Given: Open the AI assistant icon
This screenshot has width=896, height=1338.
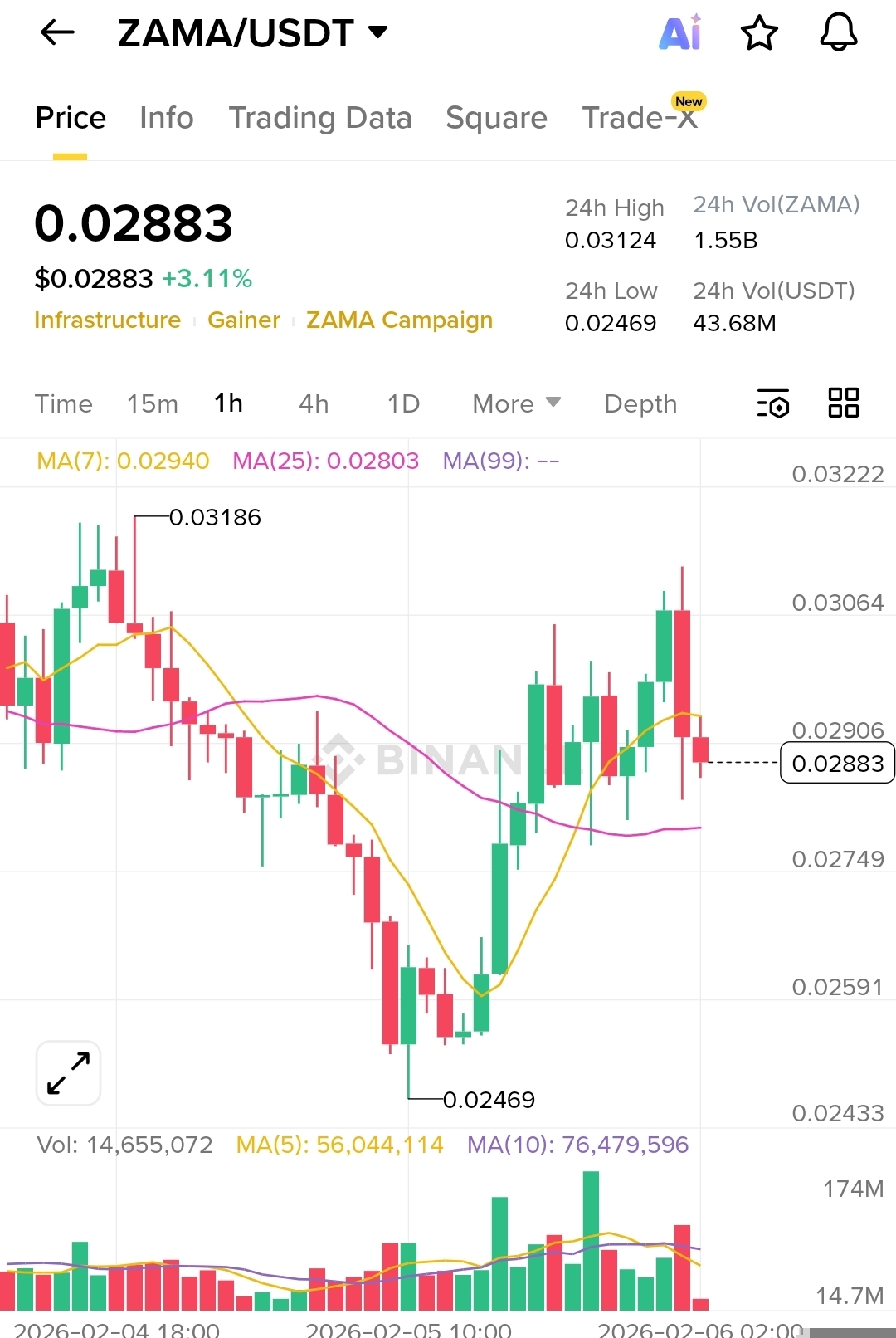Looking at the screenshot, I should pos(680,33).
